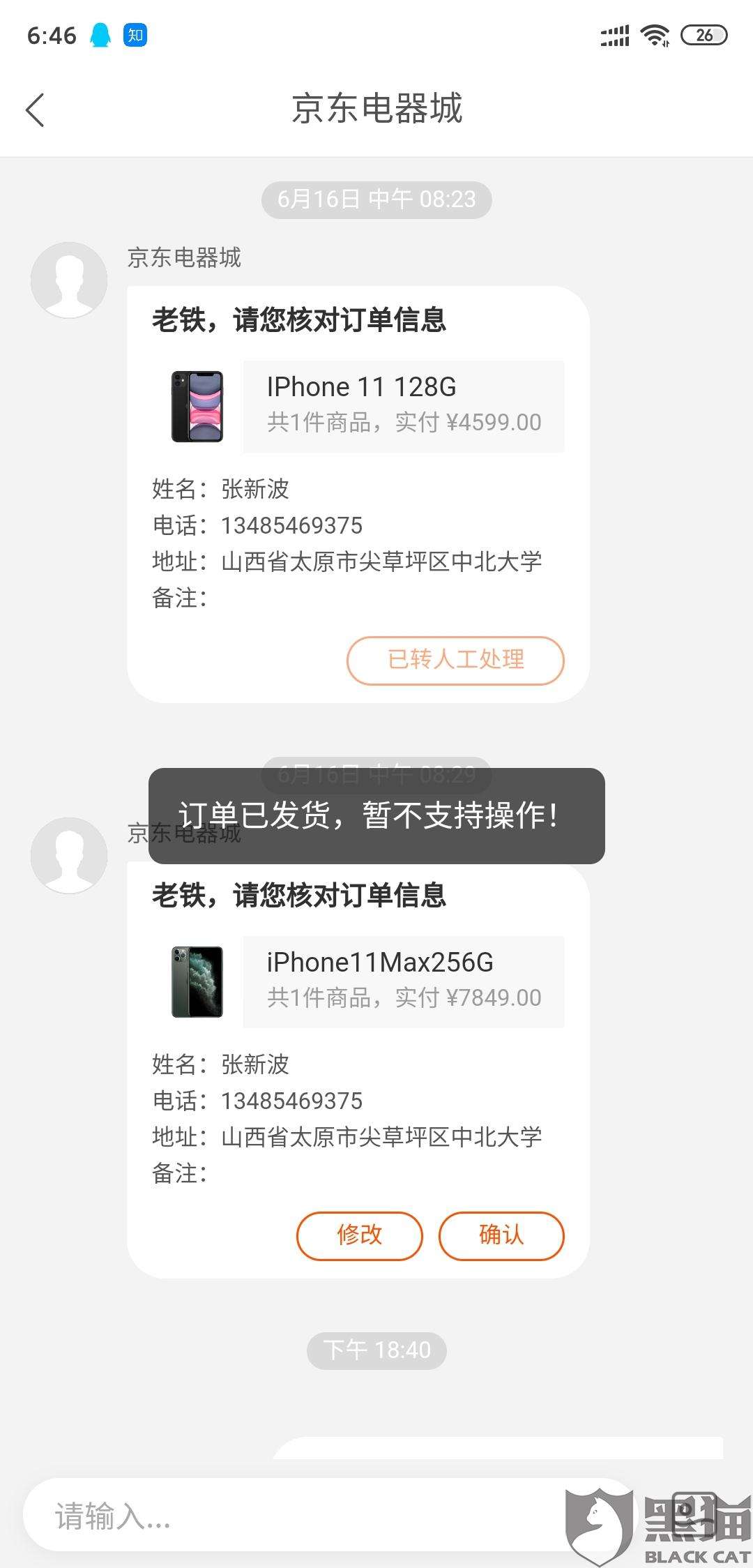Tap the Wi-Fi status icon
This screenshot has width=753, height=1568.
pyautogui.click(x=654, y=33)
